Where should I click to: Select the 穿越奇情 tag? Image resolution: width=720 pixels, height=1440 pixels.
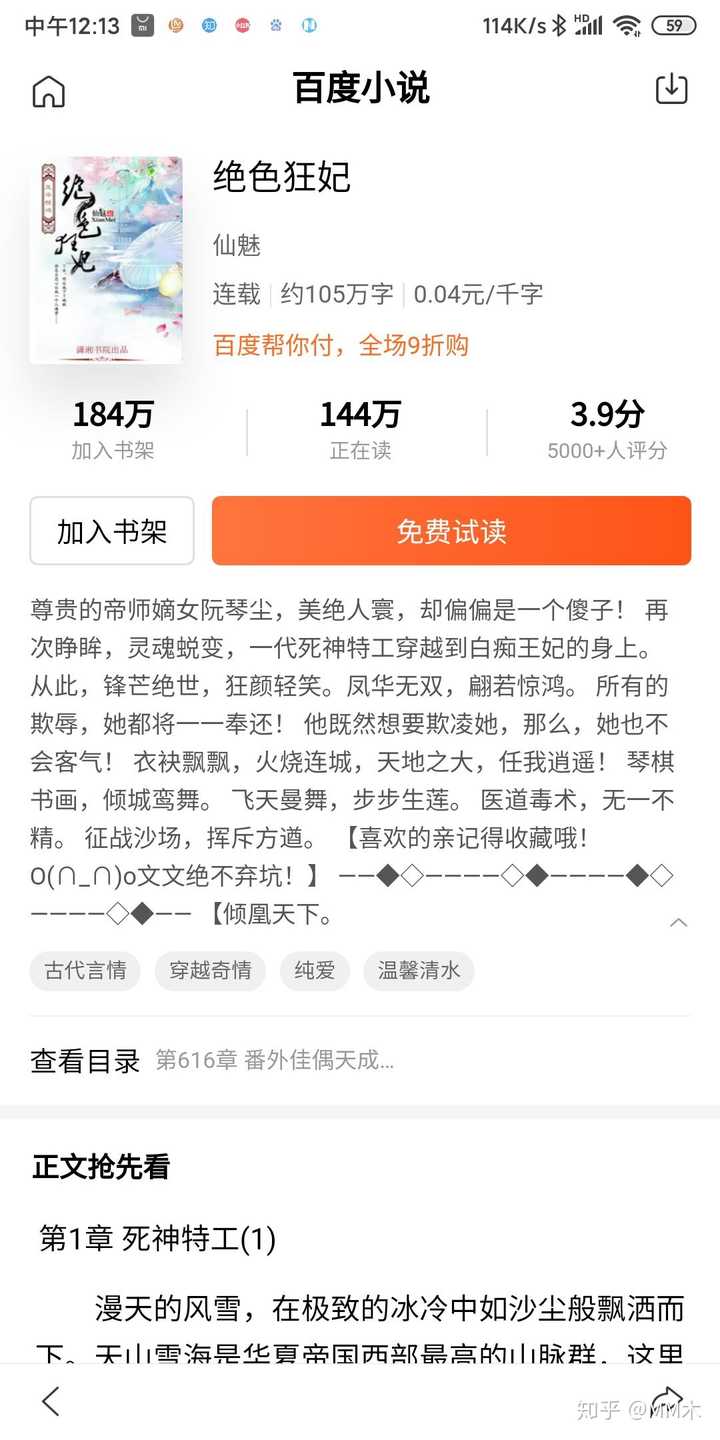tap(210, 970)
